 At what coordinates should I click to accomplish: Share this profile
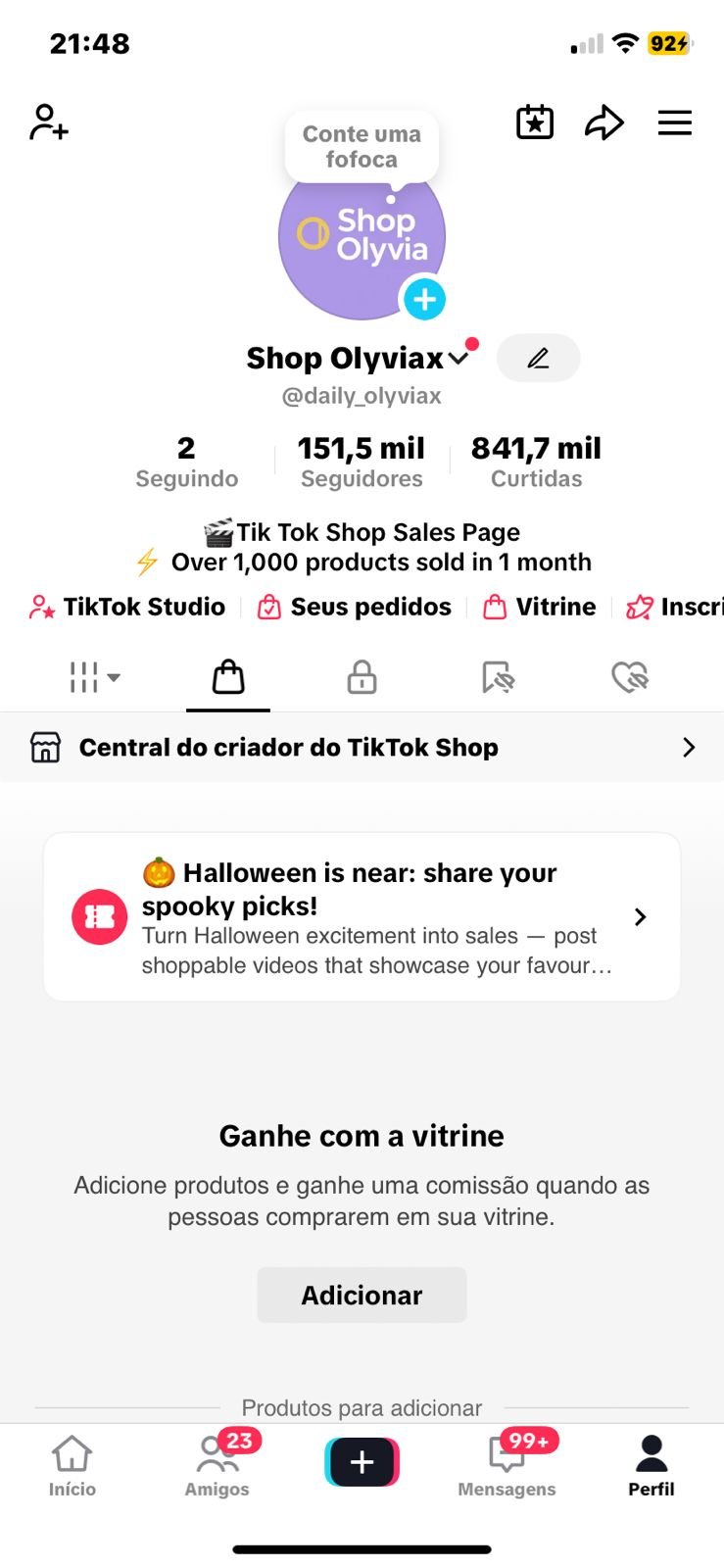[603, 122]
